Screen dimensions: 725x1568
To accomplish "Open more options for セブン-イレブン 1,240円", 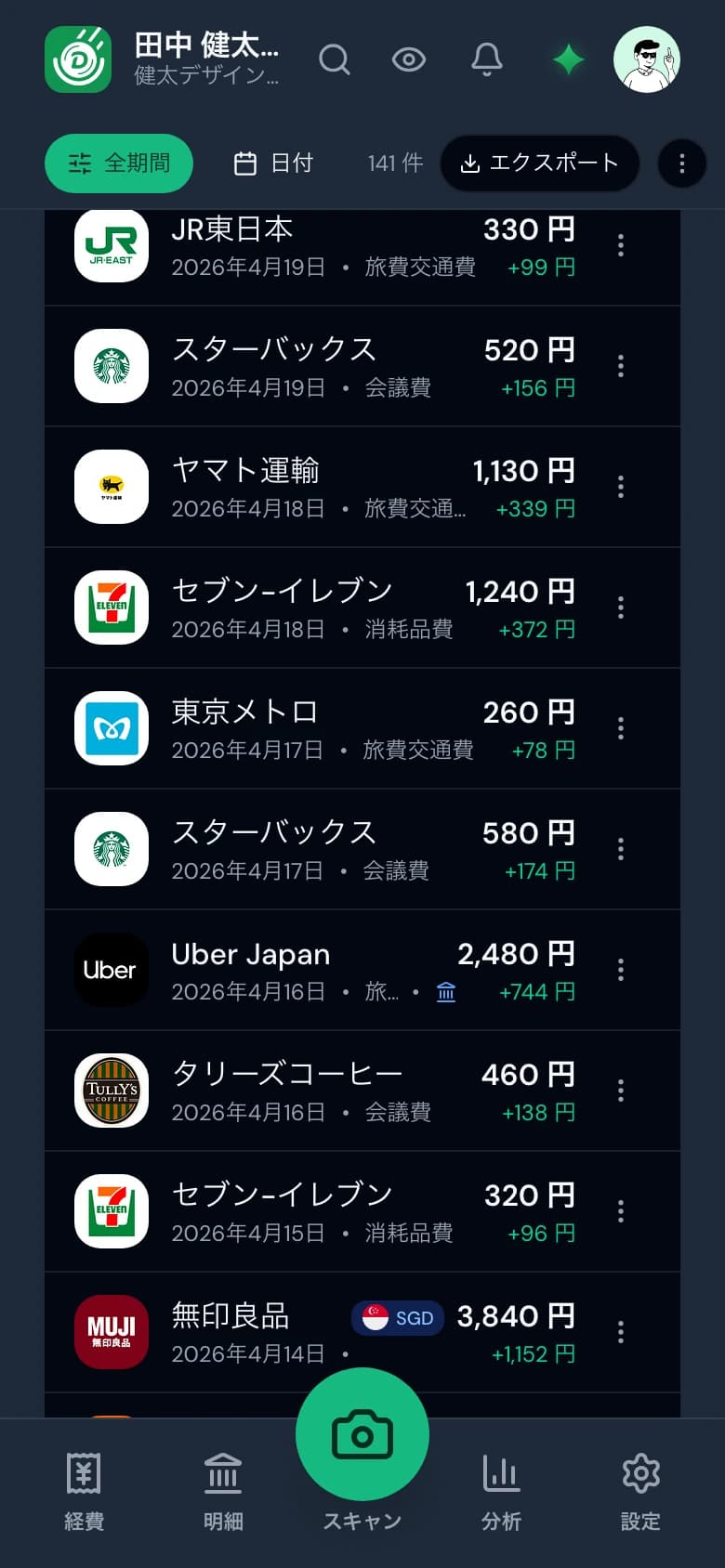I will [621, 608].
